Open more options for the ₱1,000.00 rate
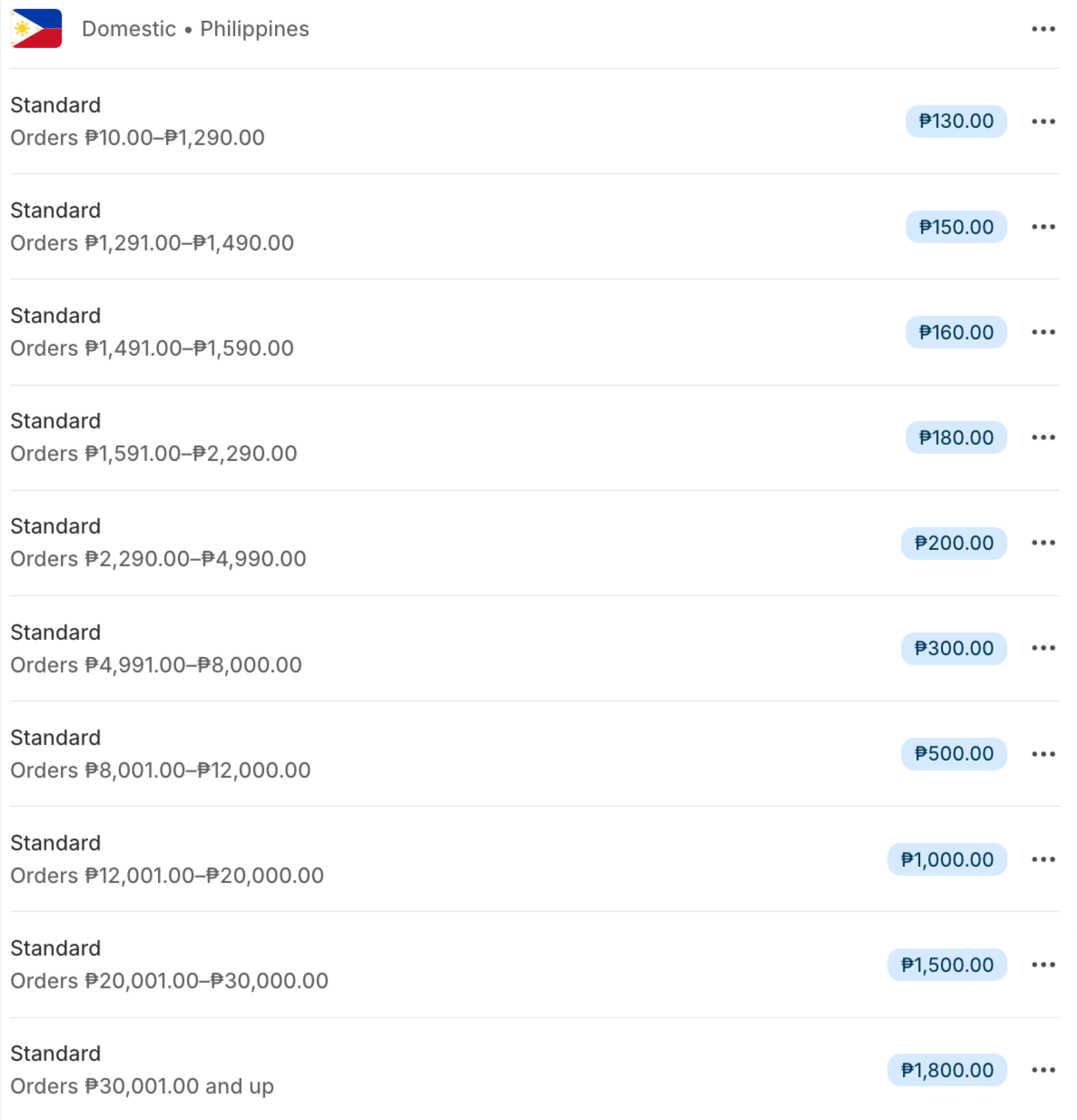1077x1120 pixels. [x=1043, y=860]
